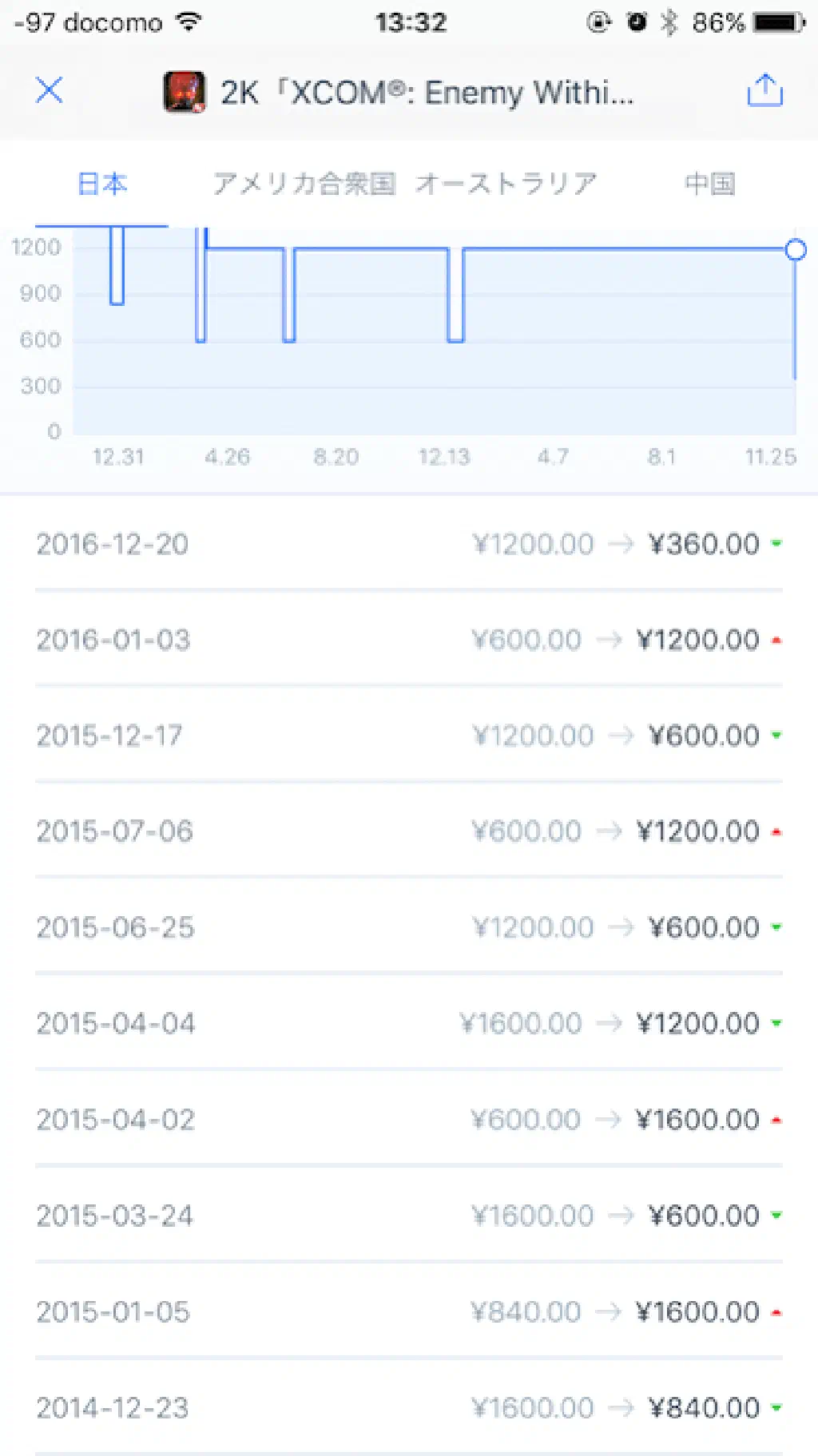Select the オーストラリア region tab
This screenshot has height=1456, width=818.
506,184
